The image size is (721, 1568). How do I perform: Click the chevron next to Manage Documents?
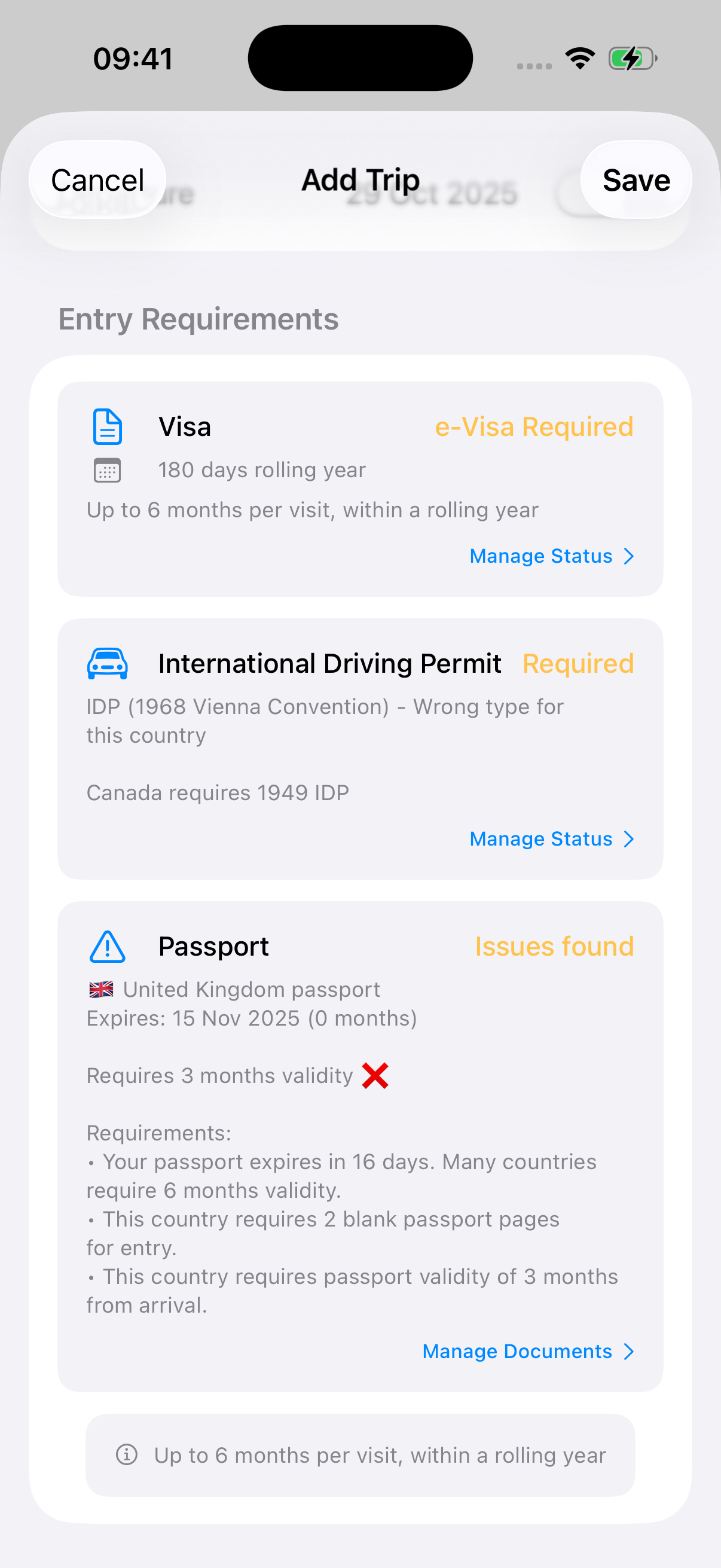point(628,1352)
